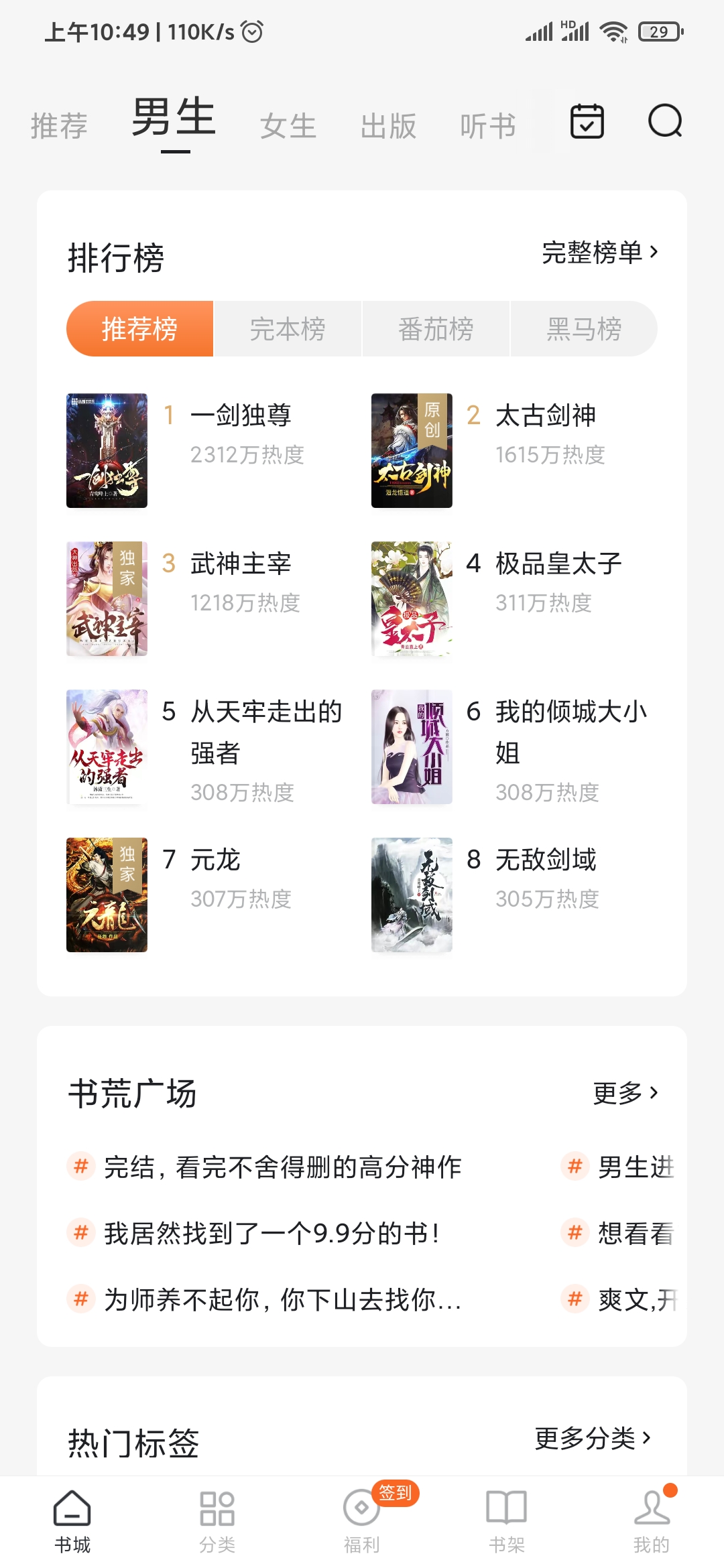
Task: Open the search icon
Action: 664,121
